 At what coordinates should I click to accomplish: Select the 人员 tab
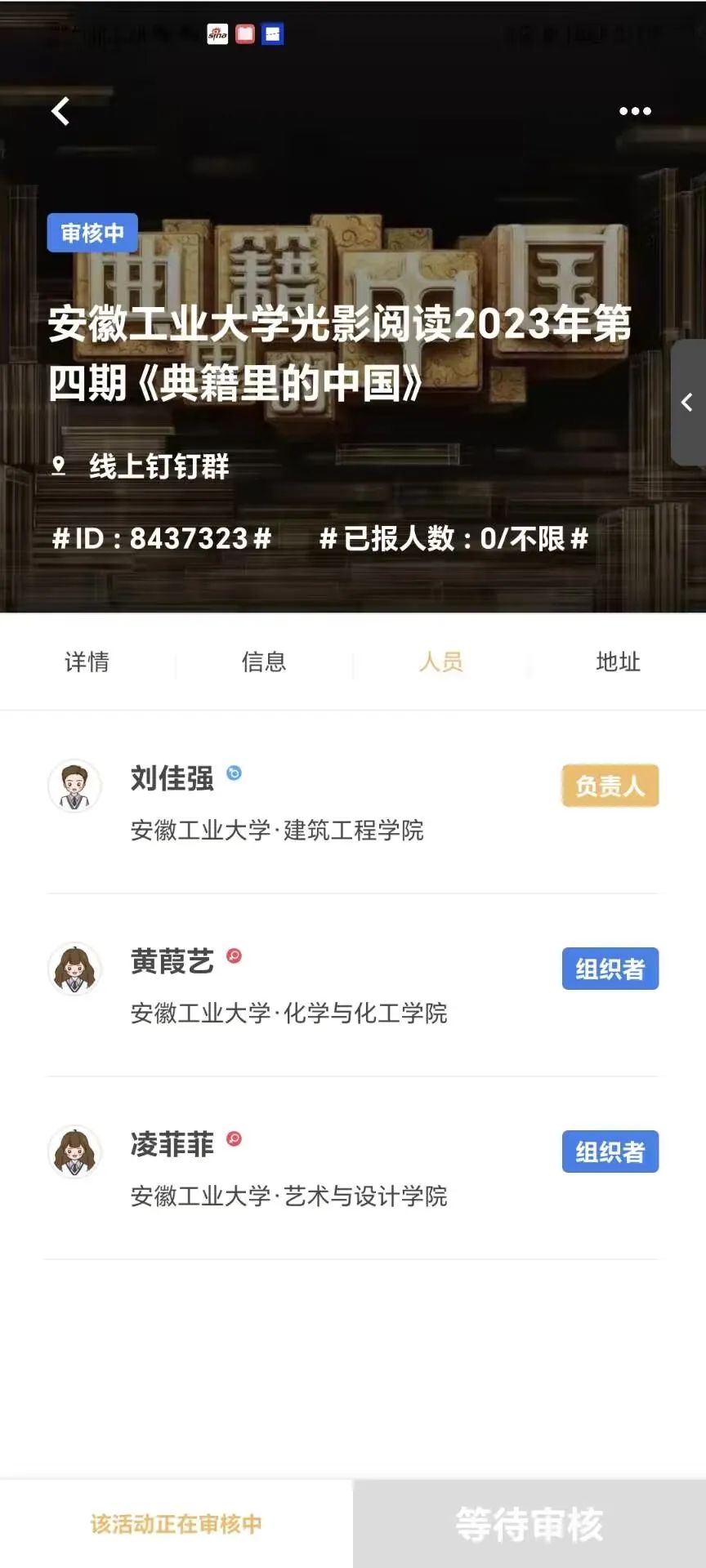(441, 661)
